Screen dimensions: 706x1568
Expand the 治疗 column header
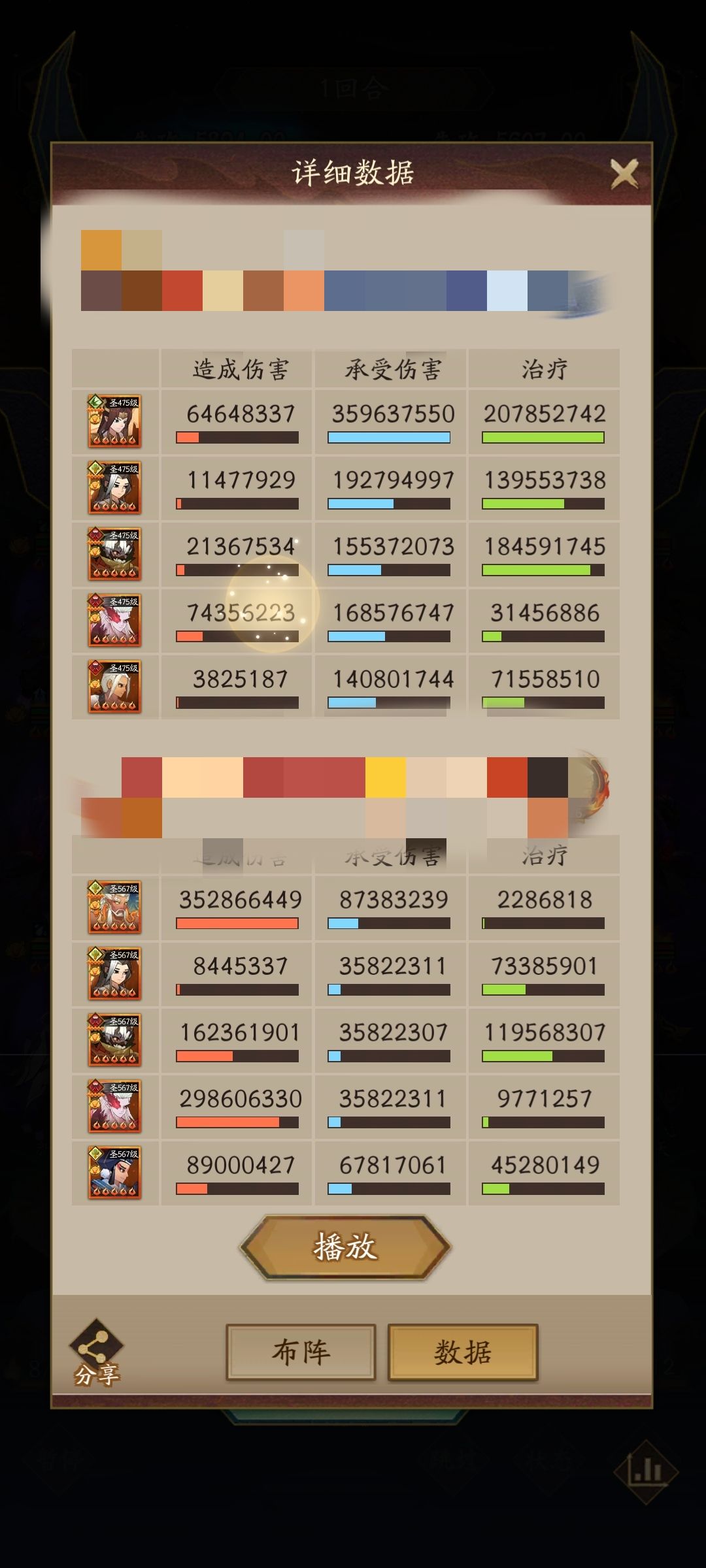544,369
